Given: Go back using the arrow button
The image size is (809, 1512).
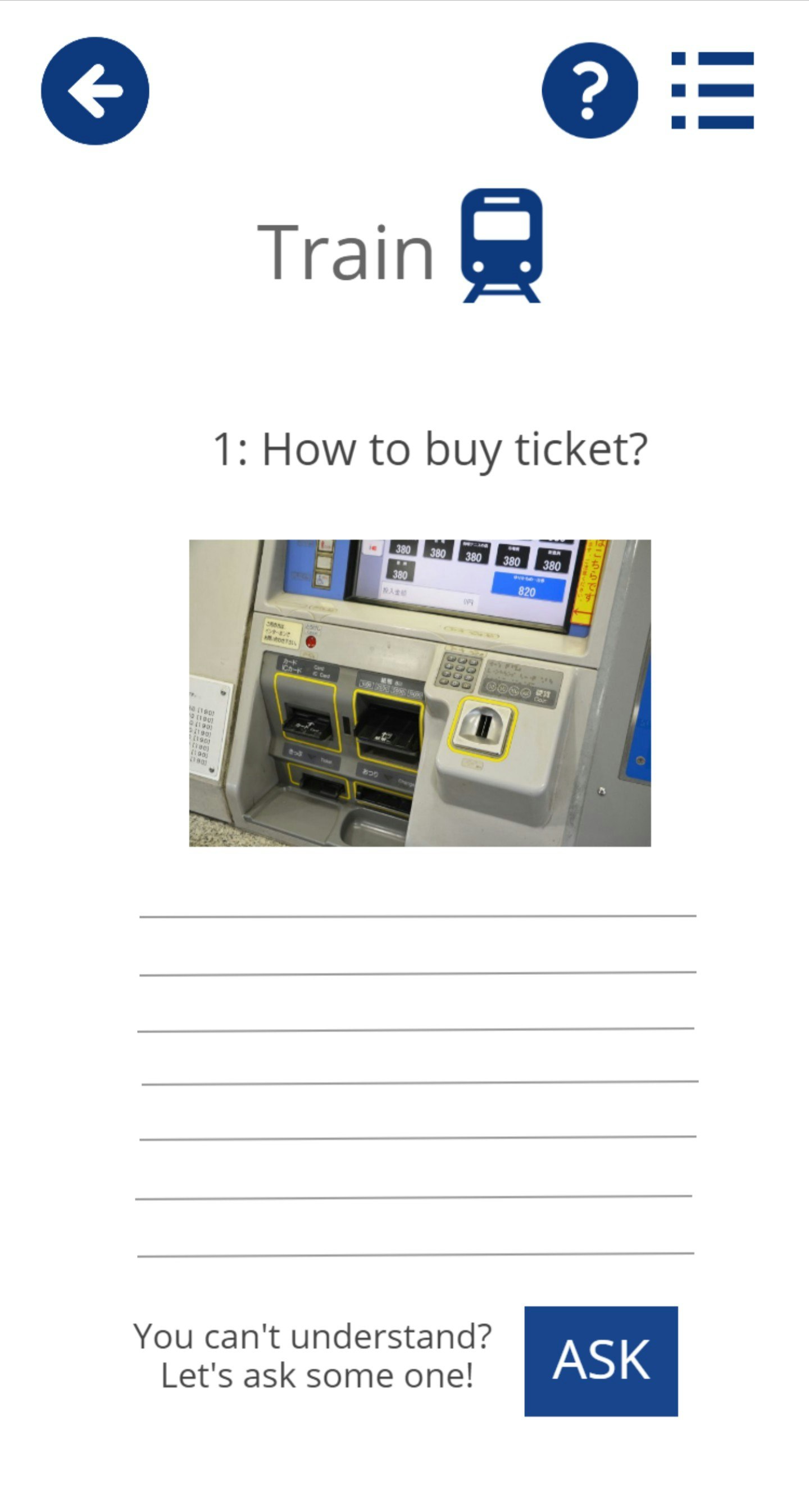Looking at the screenshot, I should tap(95, 91).
